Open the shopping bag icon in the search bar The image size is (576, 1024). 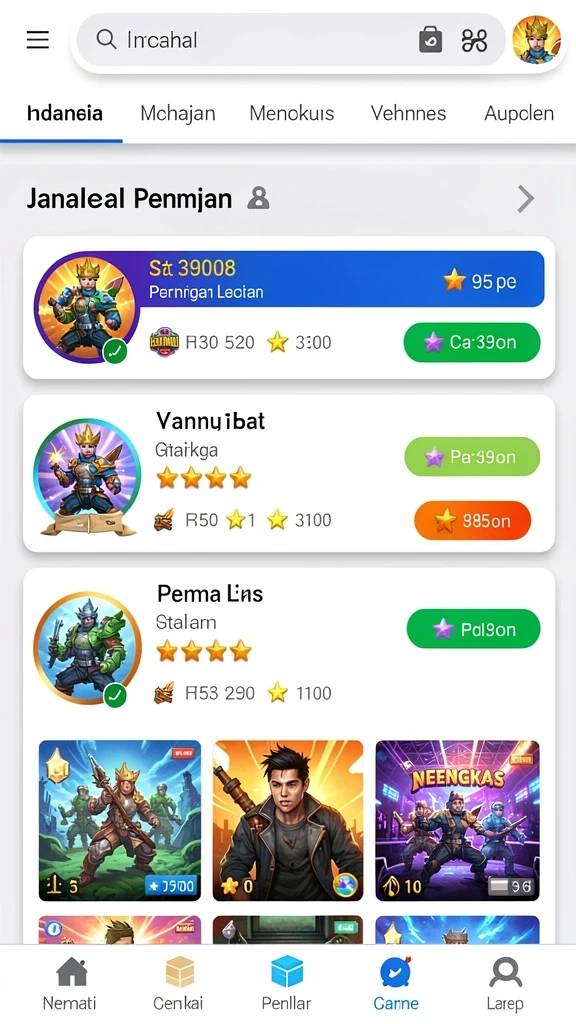[430, 40]
